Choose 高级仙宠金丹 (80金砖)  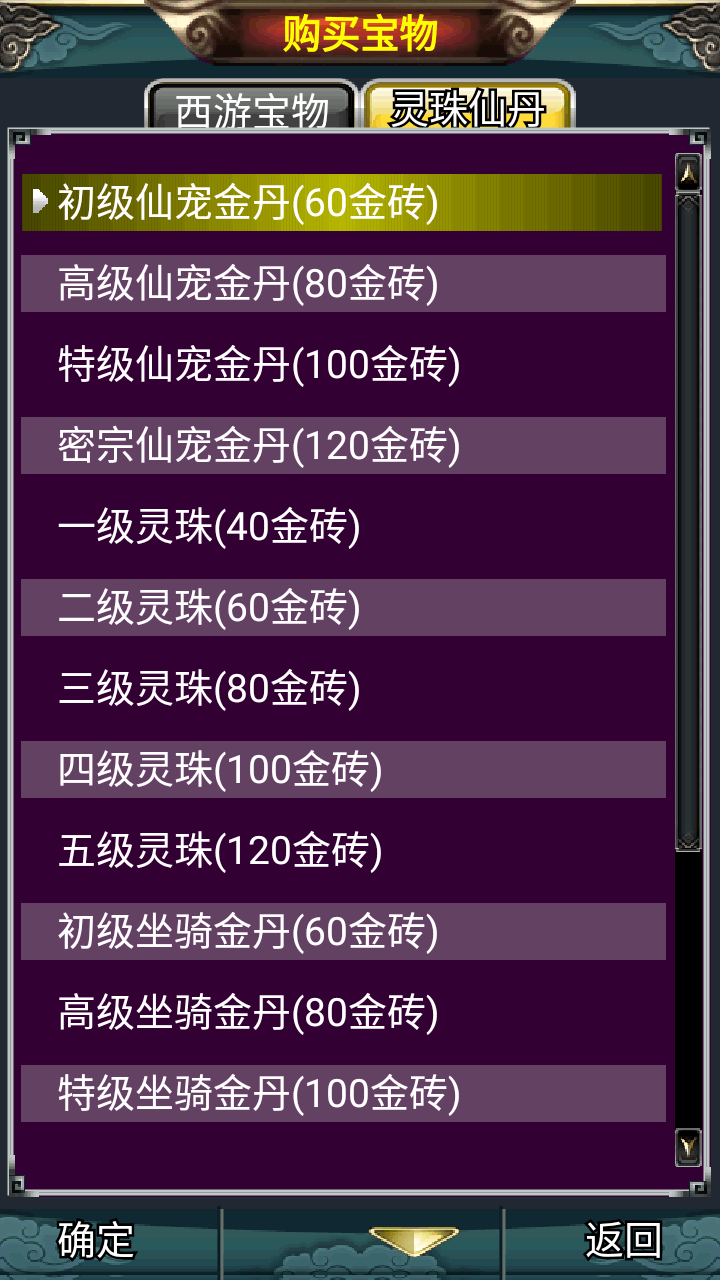pos(342,284)
